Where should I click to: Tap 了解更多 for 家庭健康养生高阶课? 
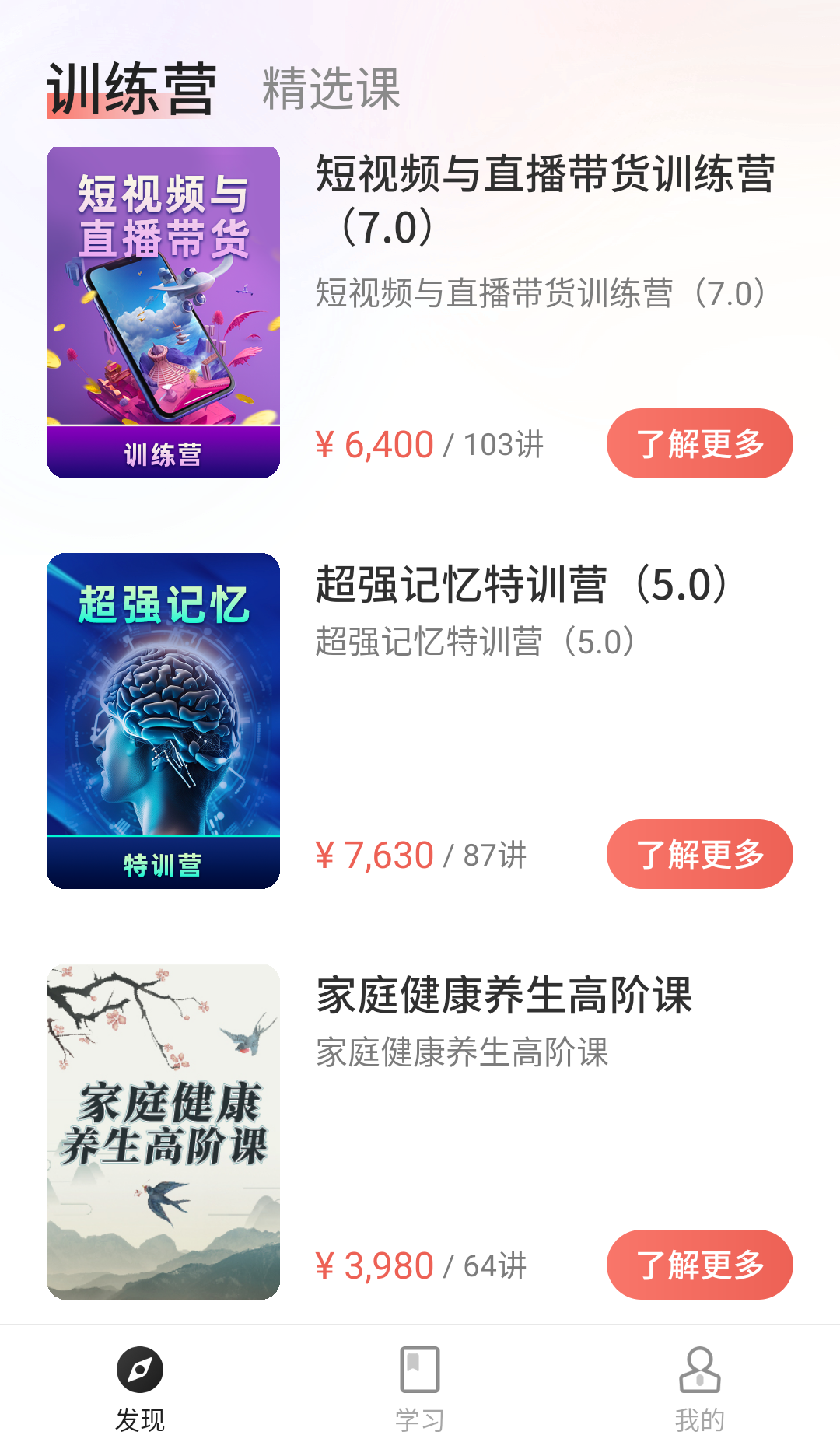pos(699,1265)
